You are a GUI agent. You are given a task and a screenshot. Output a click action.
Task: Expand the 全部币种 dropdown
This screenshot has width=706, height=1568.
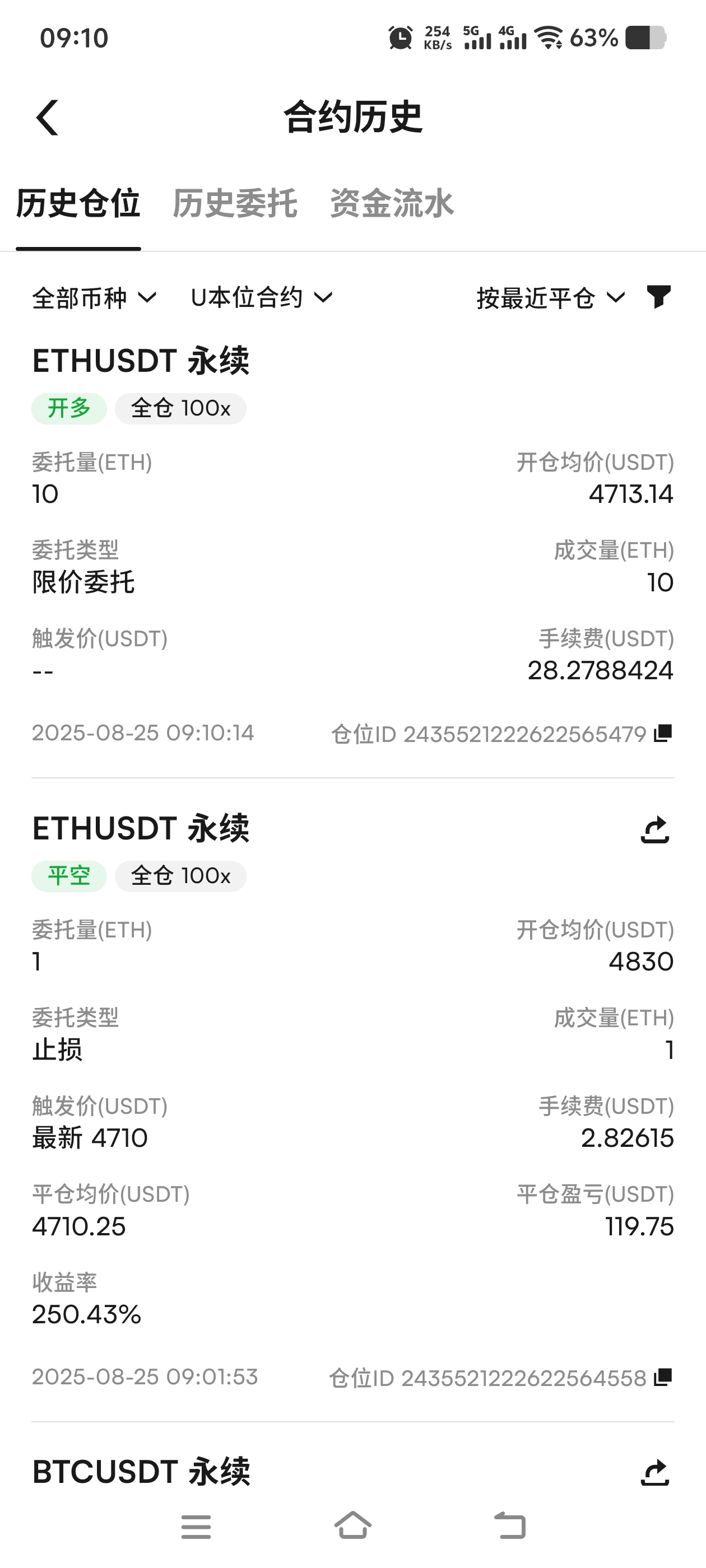tap(95, 298)
